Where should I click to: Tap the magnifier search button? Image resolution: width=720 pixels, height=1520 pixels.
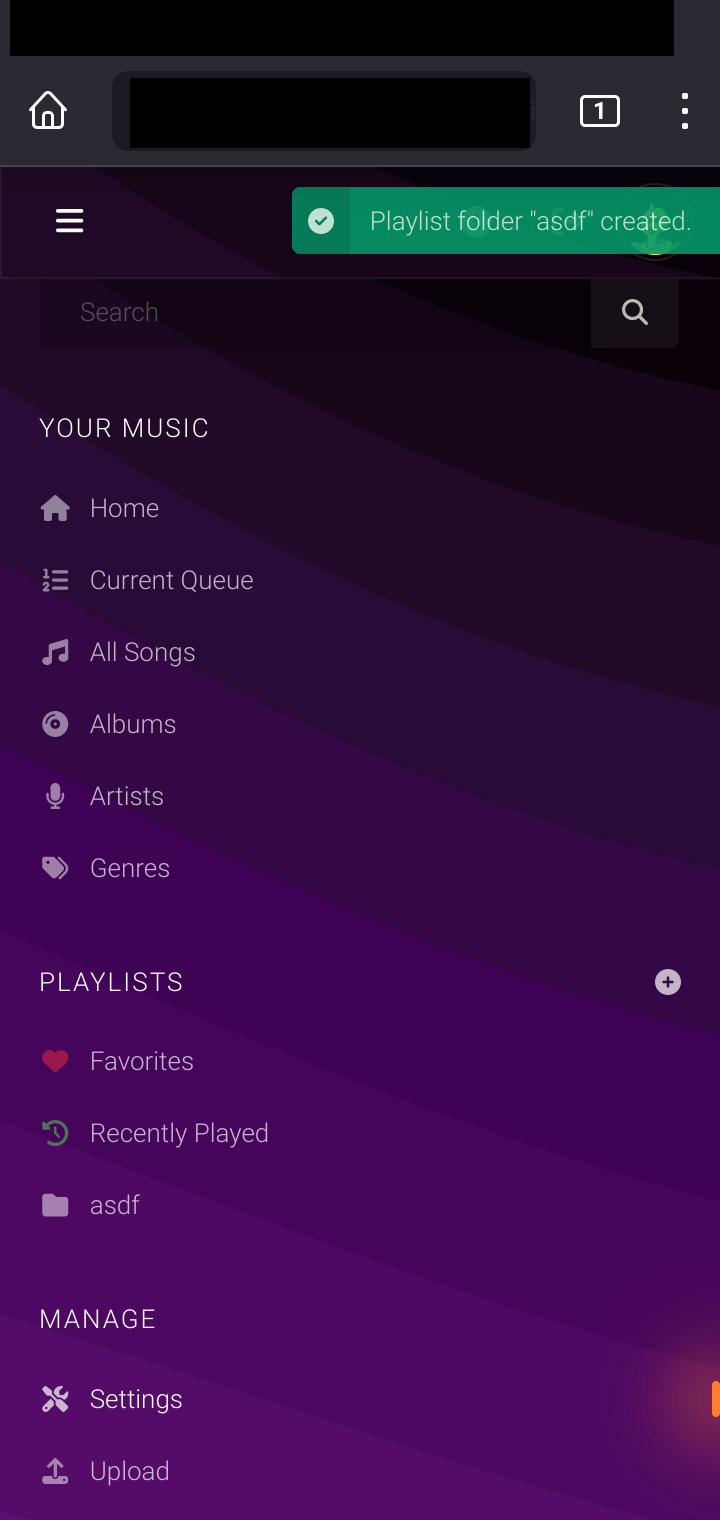(635, 312)
